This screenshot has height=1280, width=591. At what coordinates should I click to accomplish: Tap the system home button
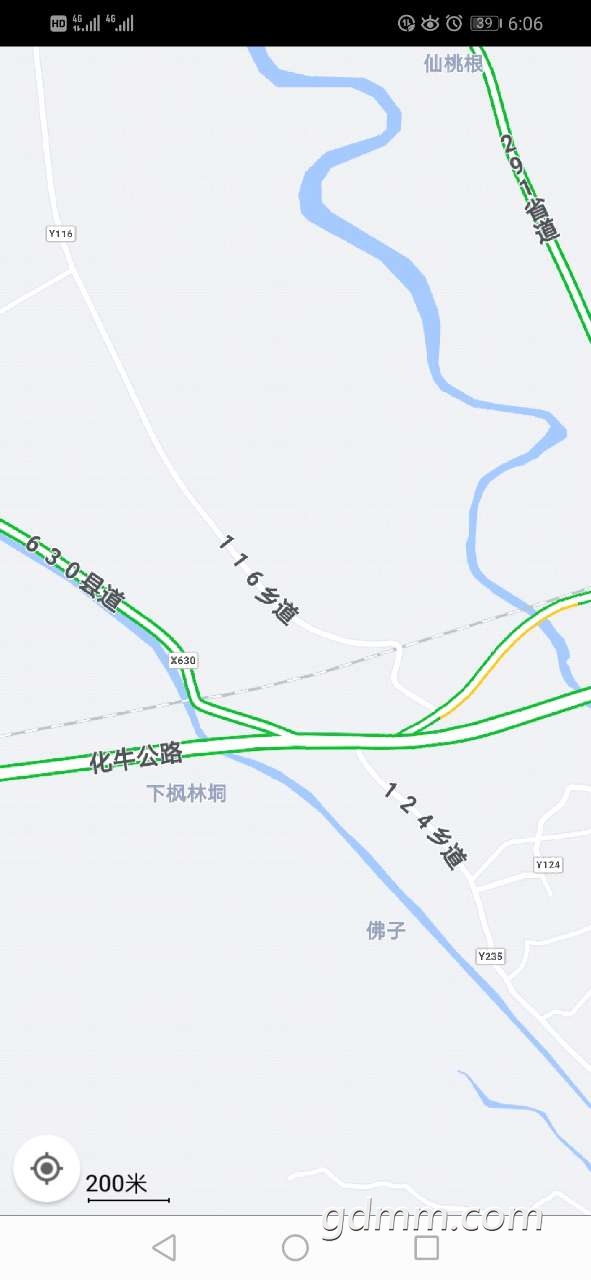tap(295, 1247)
